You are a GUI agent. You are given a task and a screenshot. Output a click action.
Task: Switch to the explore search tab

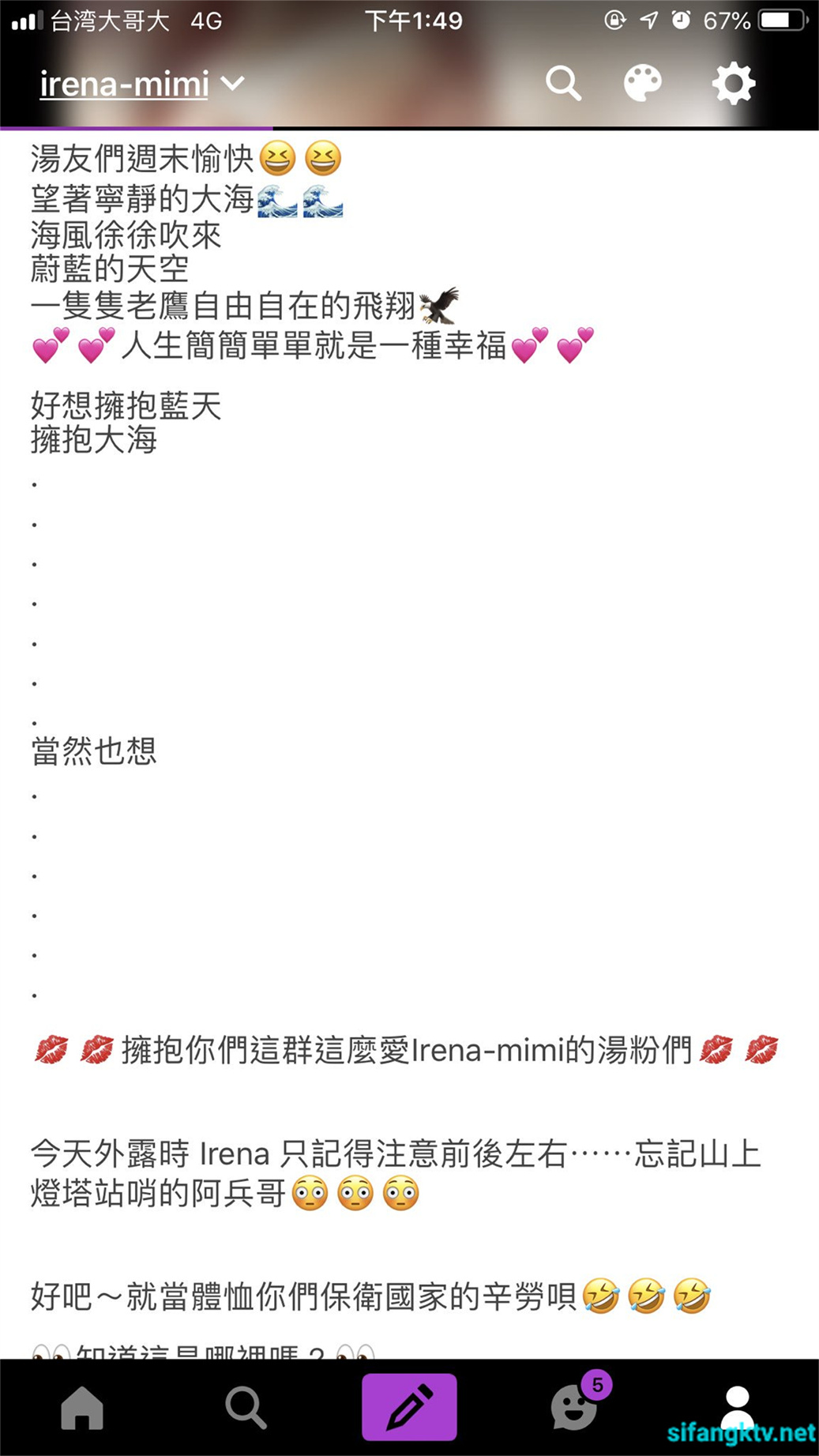pos(246,1408)
